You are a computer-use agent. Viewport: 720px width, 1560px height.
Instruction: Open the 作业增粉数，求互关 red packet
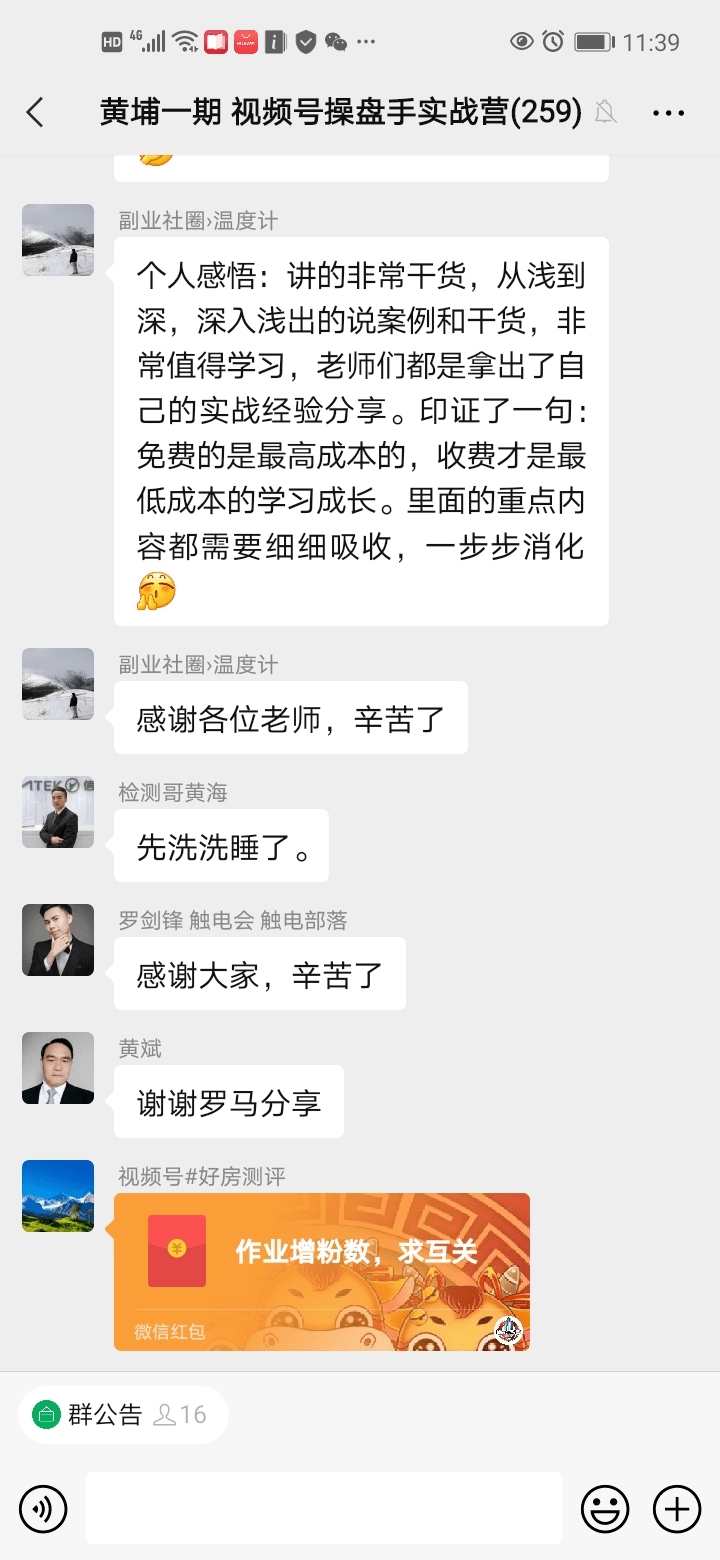tap(321, 1271)
